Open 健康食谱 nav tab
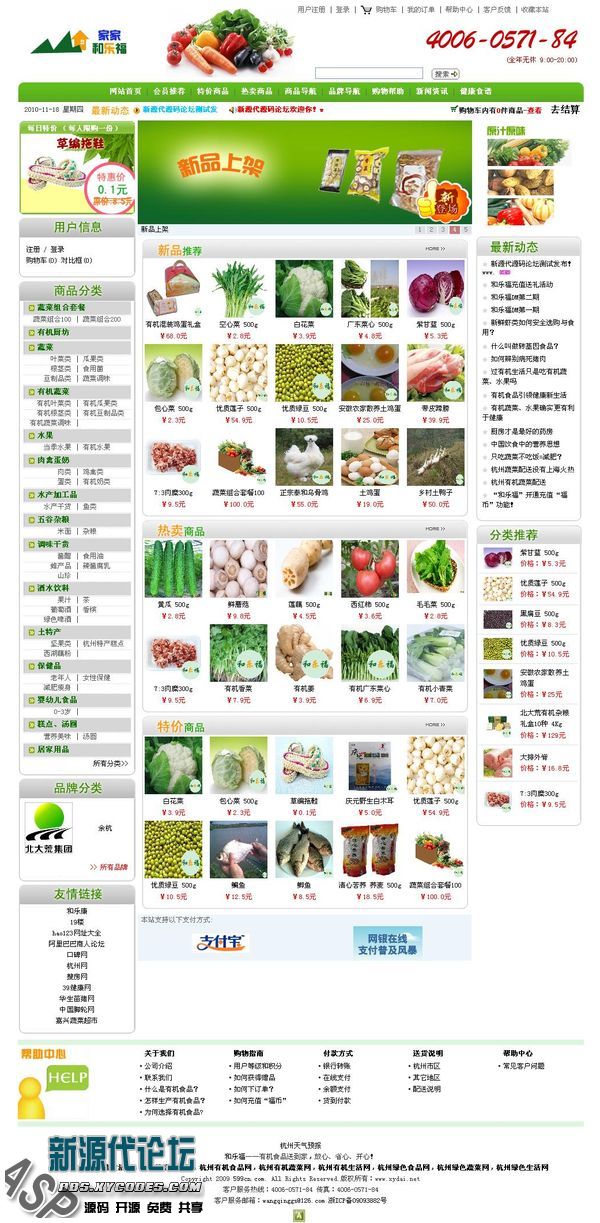This screenshot has width=600, height=1223. 476,91
